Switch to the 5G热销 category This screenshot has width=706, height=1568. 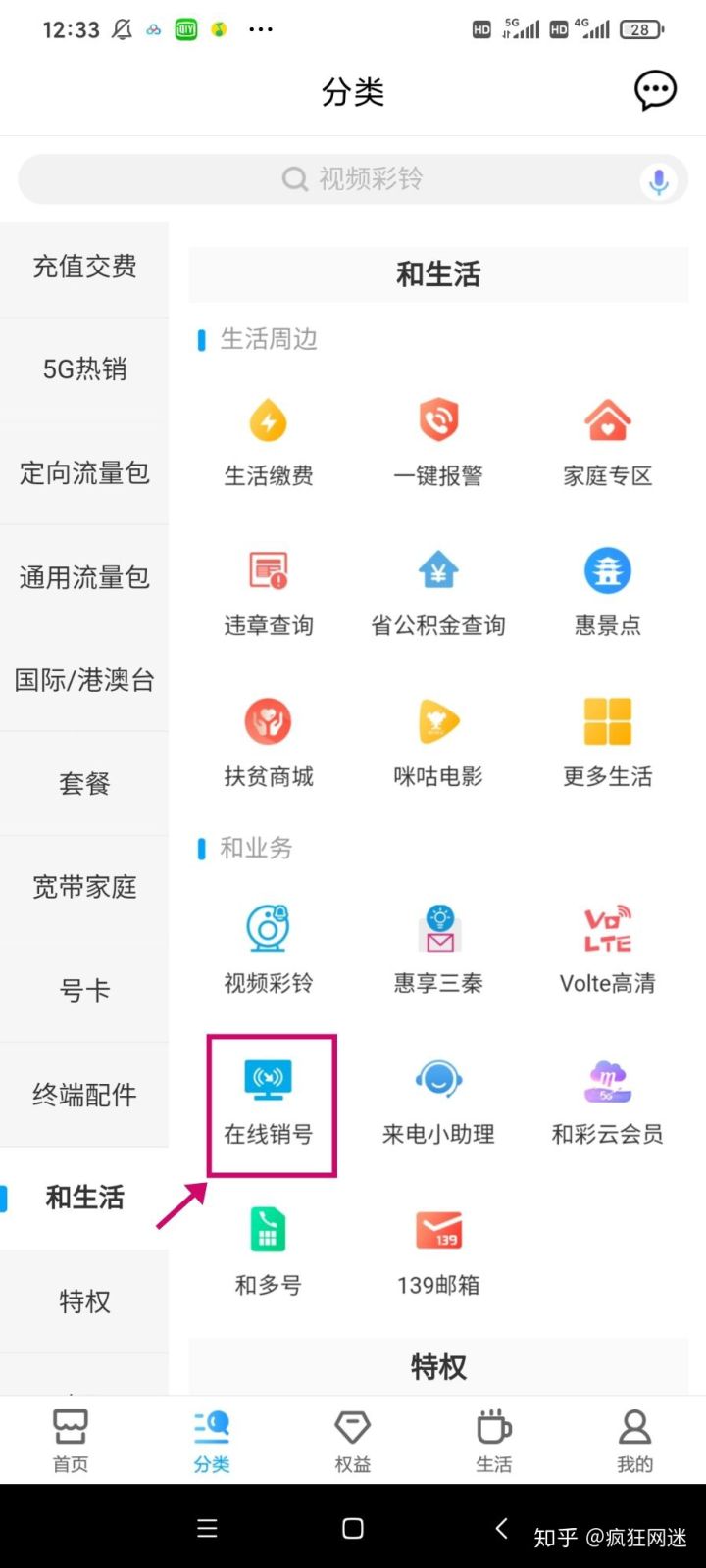pyautogui.click(x=84, y=369)
